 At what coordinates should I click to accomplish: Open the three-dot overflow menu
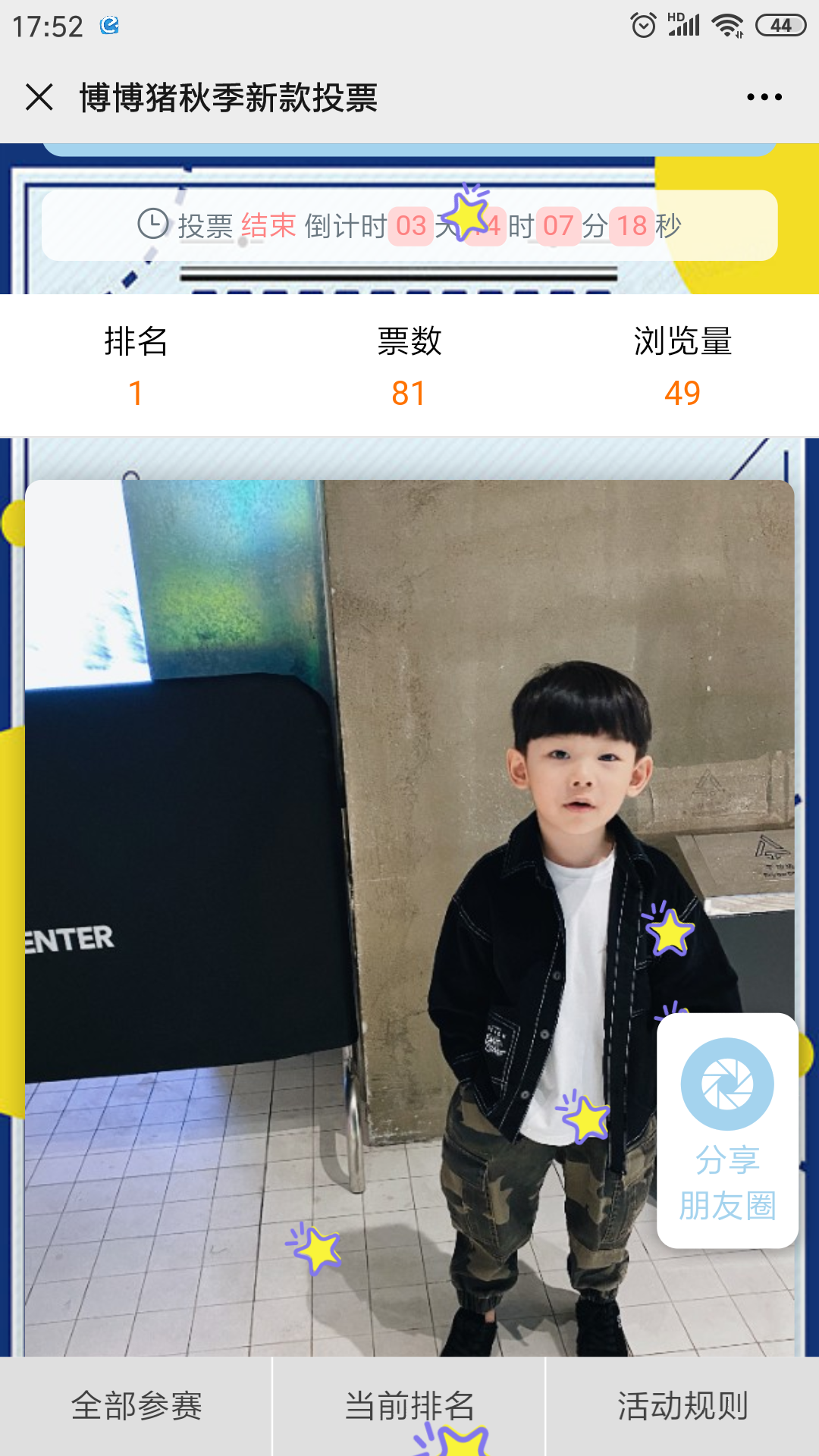[x=764, y=97]
